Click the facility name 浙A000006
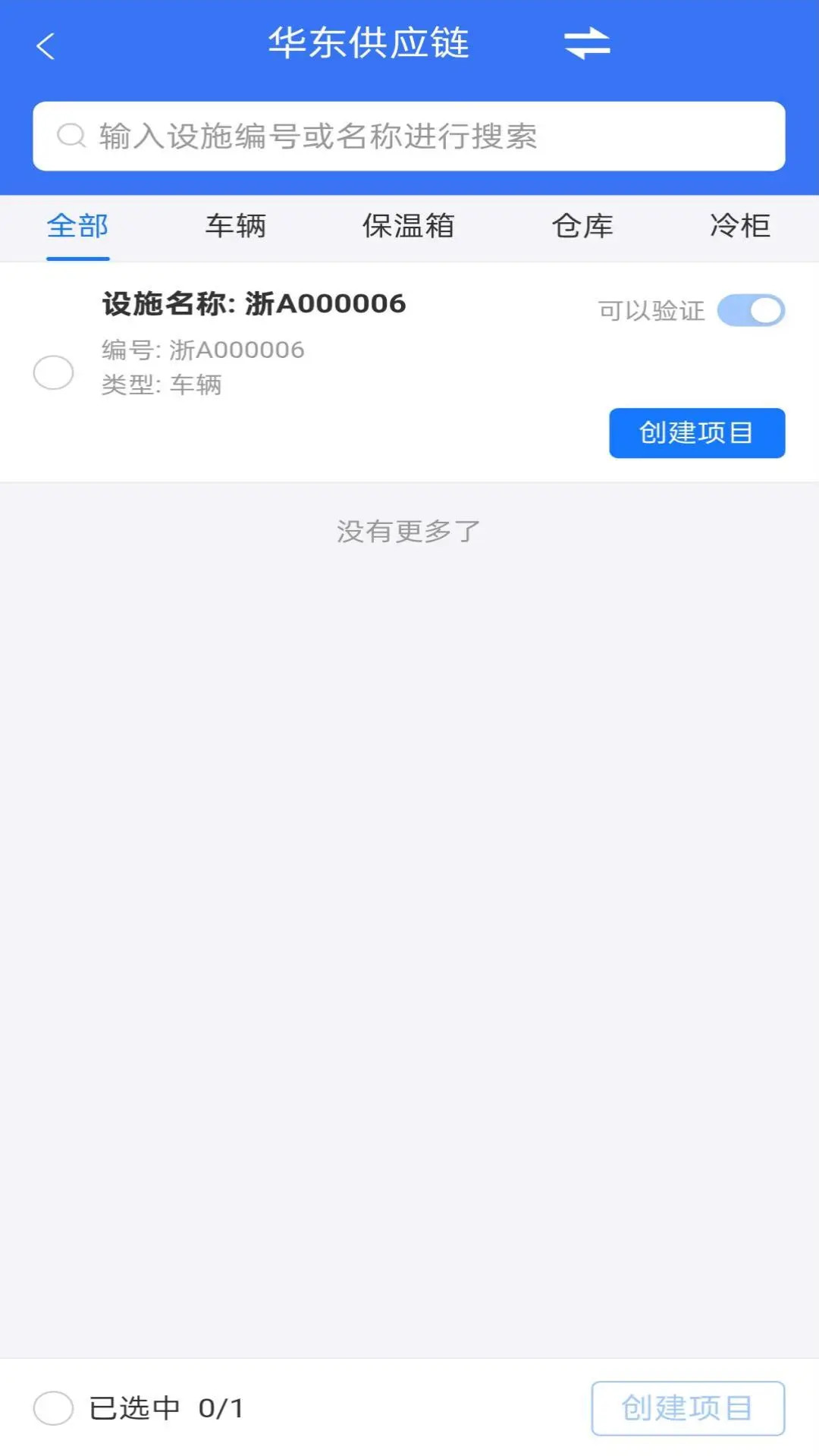The height and width of the screenshot is (1456, 819). 253,303
